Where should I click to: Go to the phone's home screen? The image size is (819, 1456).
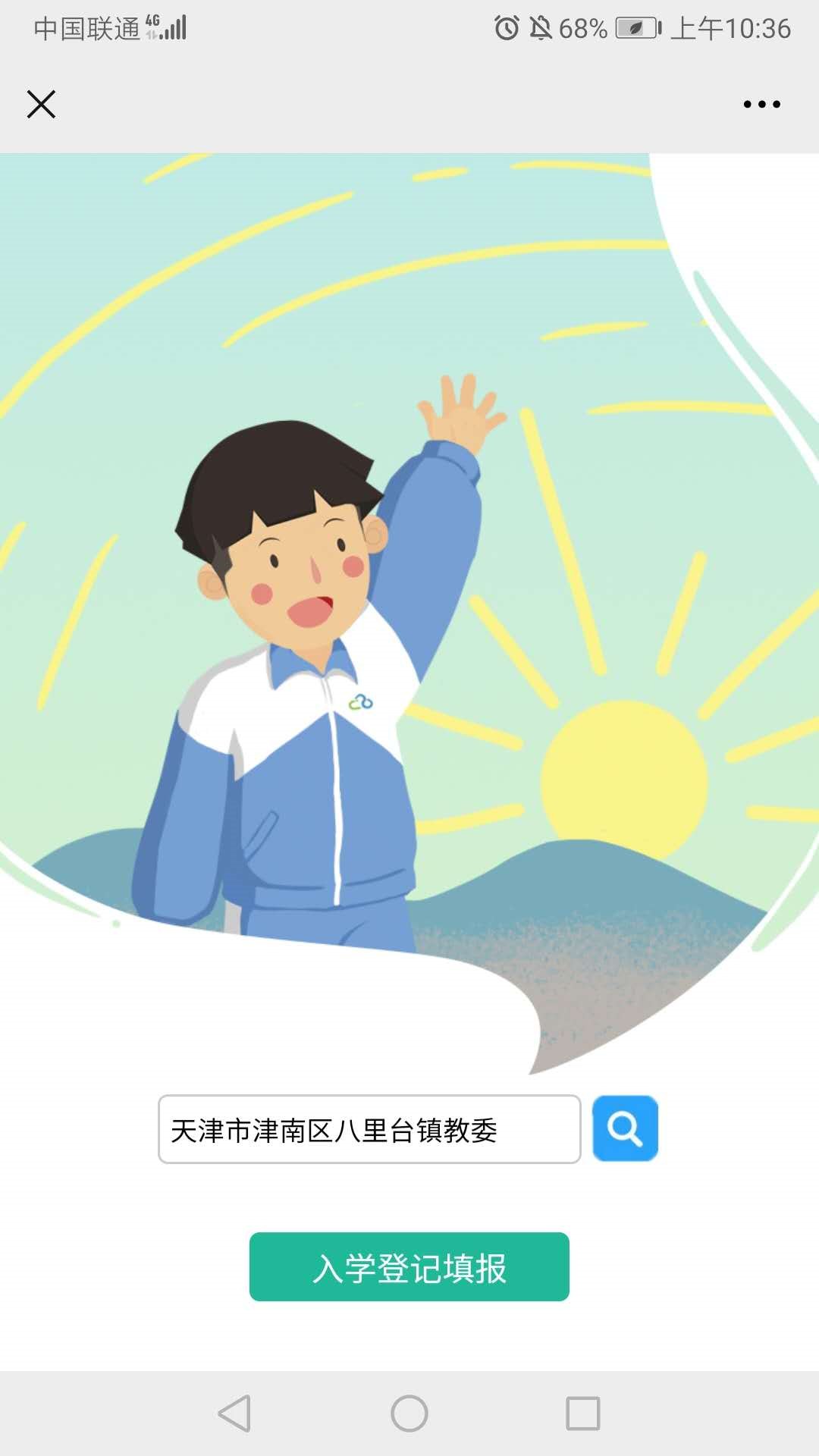[409, 1414]
